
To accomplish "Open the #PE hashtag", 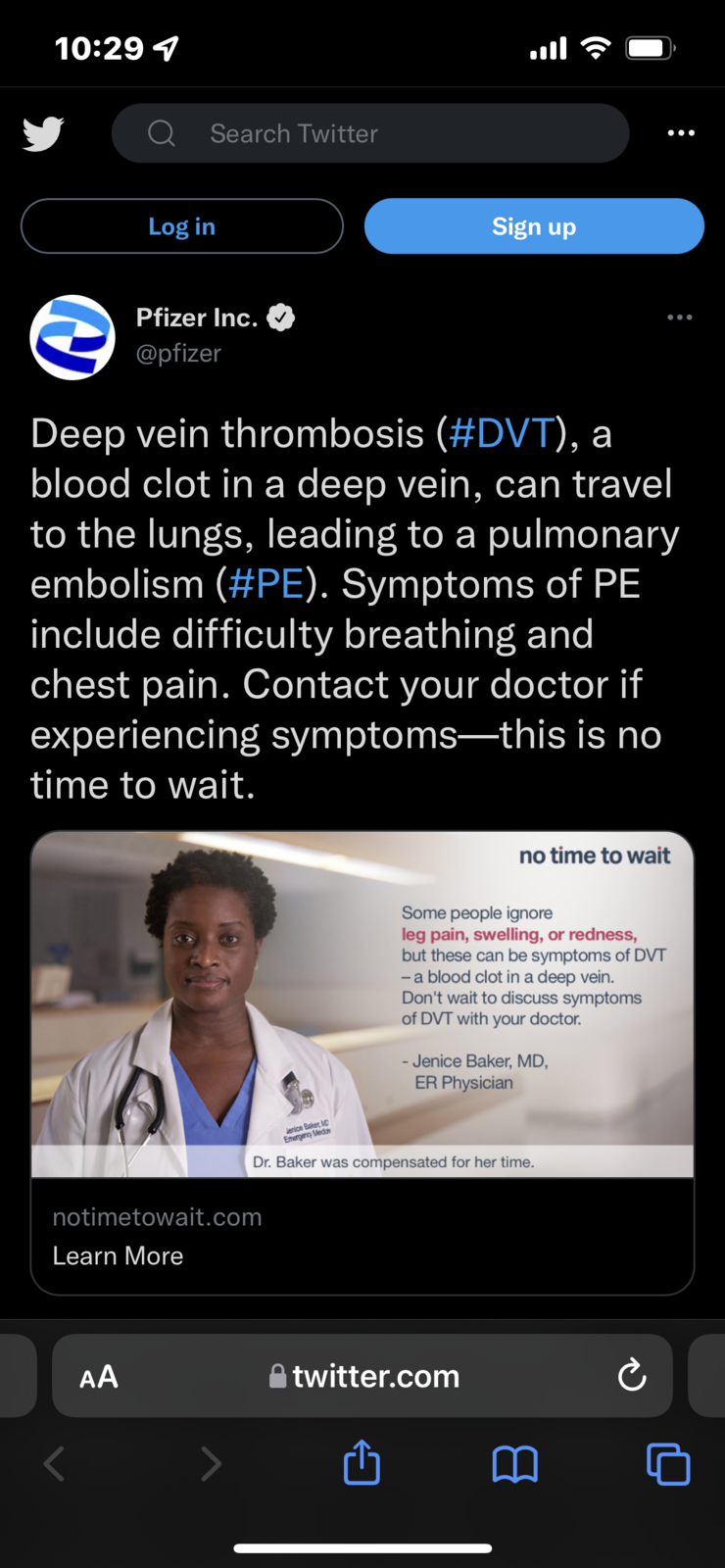I will [x=266, y=584].
